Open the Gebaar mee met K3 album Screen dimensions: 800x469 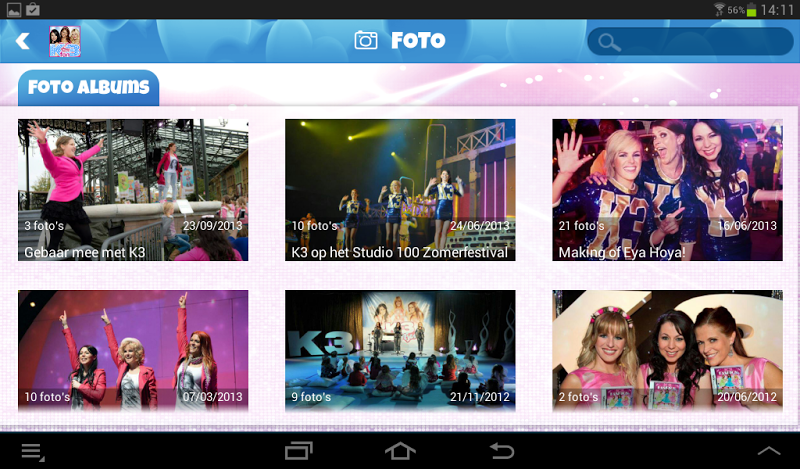133,190
